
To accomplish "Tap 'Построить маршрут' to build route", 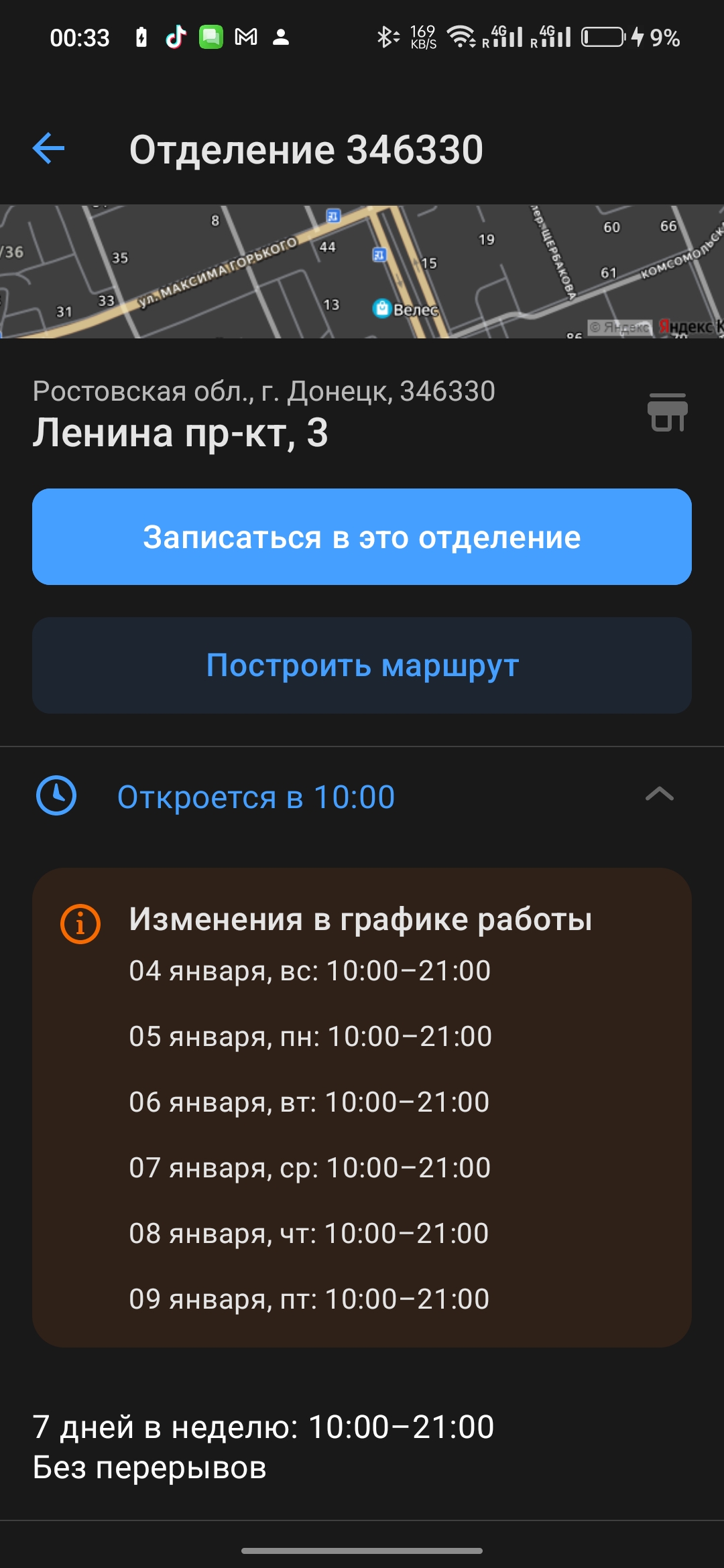I will point(362,665).
